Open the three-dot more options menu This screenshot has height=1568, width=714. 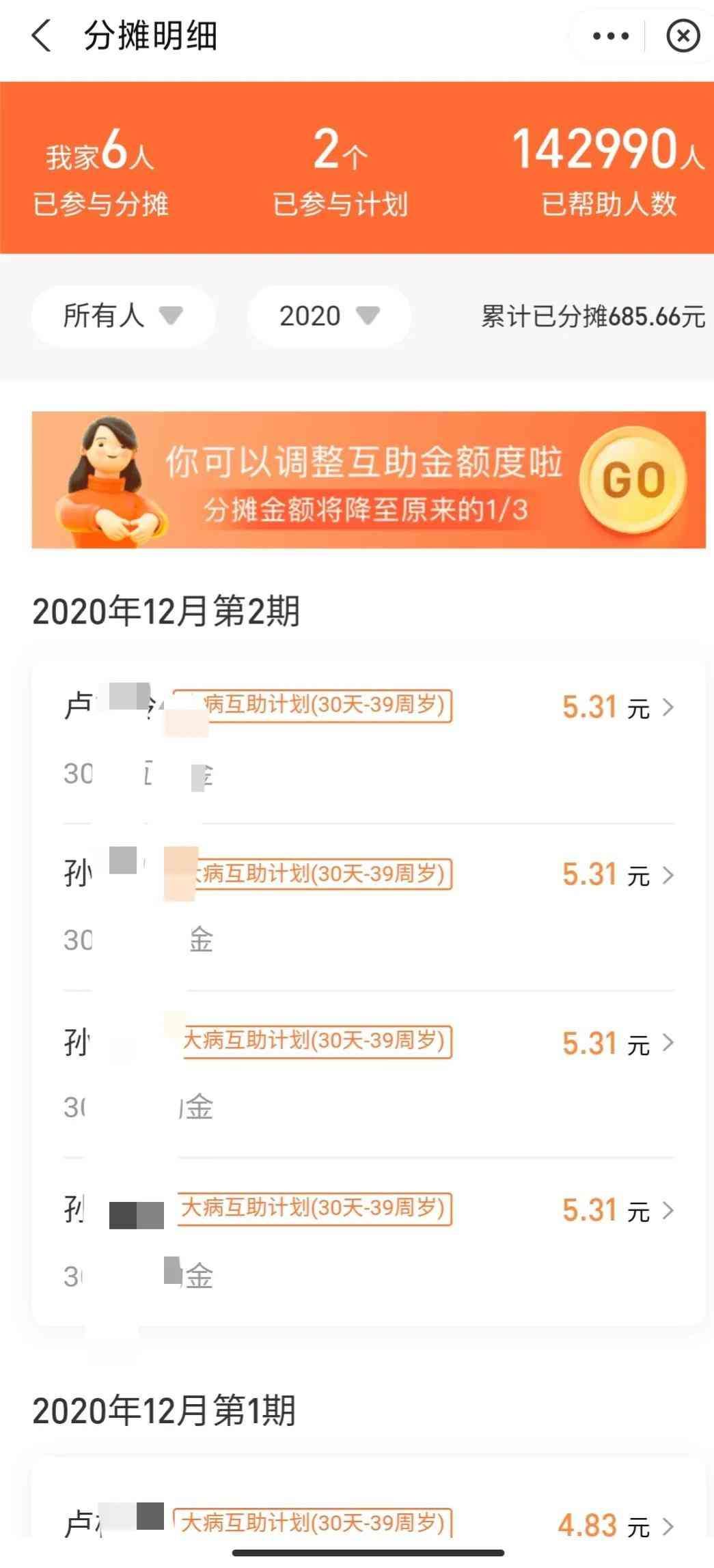pos(610,36)
